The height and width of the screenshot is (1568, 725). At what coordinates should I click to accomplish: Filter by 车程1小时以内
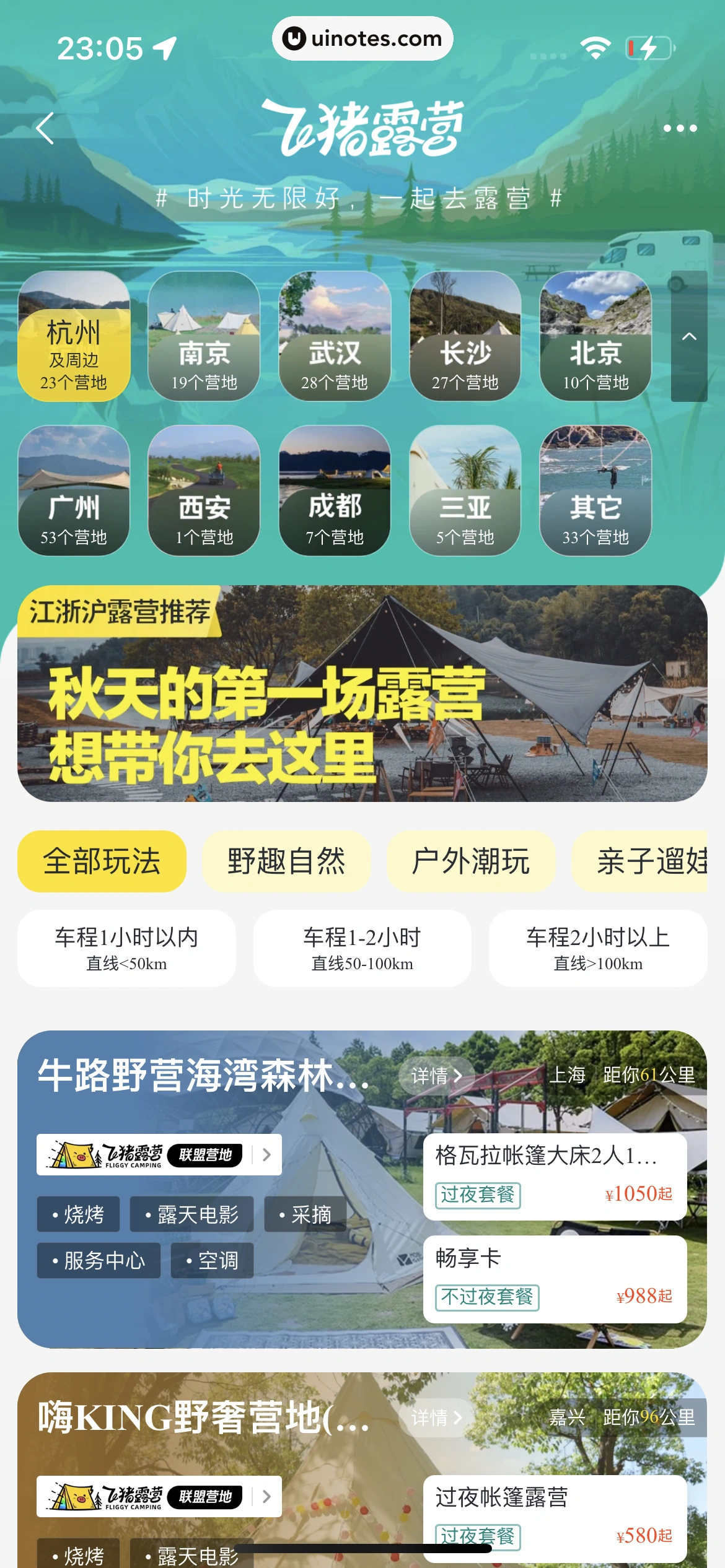(x=126, y=948)
